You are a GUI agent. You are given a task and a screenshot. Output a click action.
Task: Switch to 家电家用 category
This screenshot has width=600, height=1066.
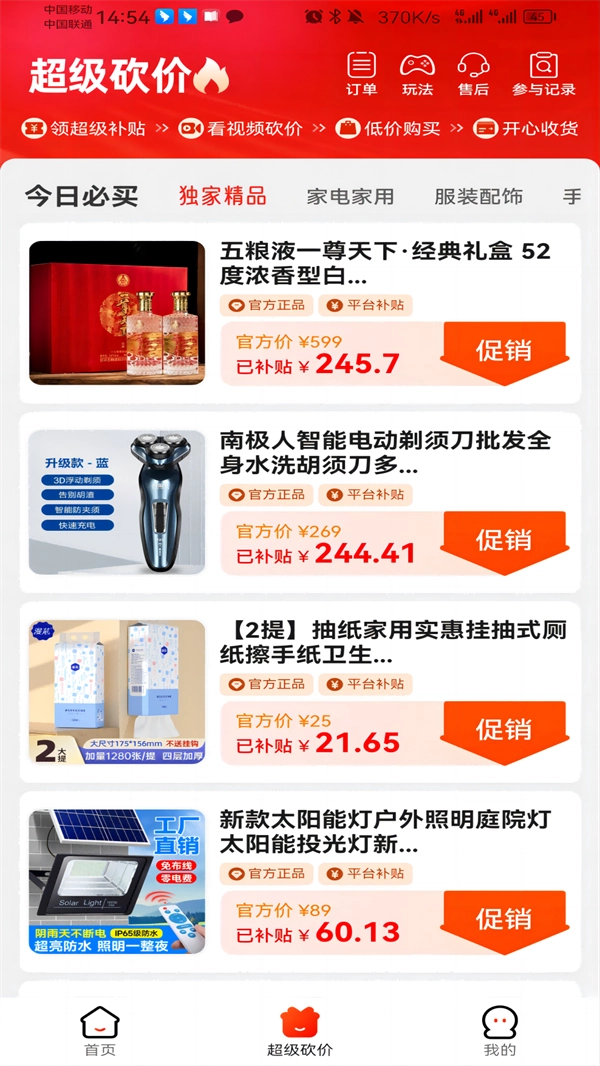pos(350,197)
